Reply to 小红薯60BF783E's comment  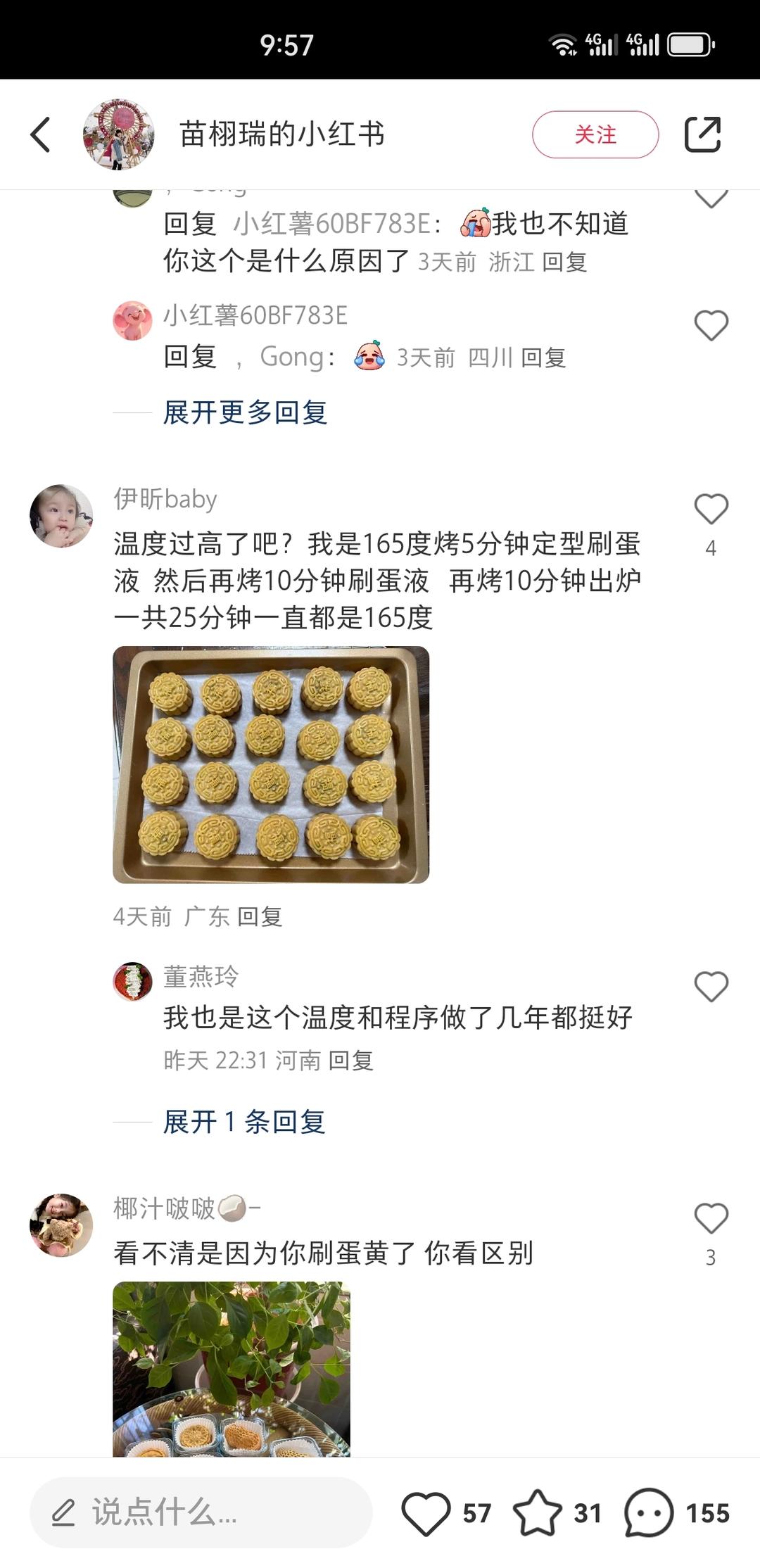(543, 358)
